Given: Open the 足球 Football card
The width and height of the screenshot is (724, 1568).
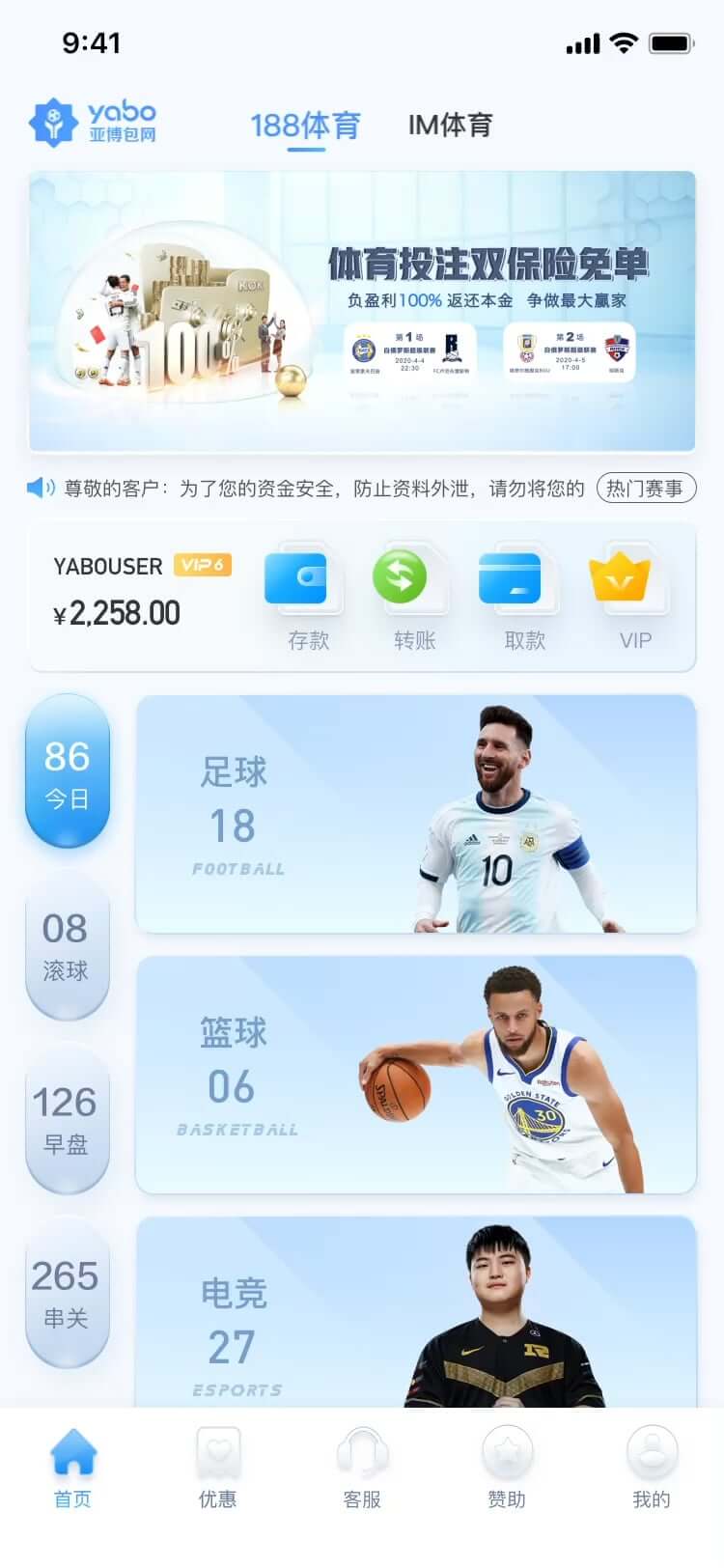Looking at the screenshot, I should point(415,813).
